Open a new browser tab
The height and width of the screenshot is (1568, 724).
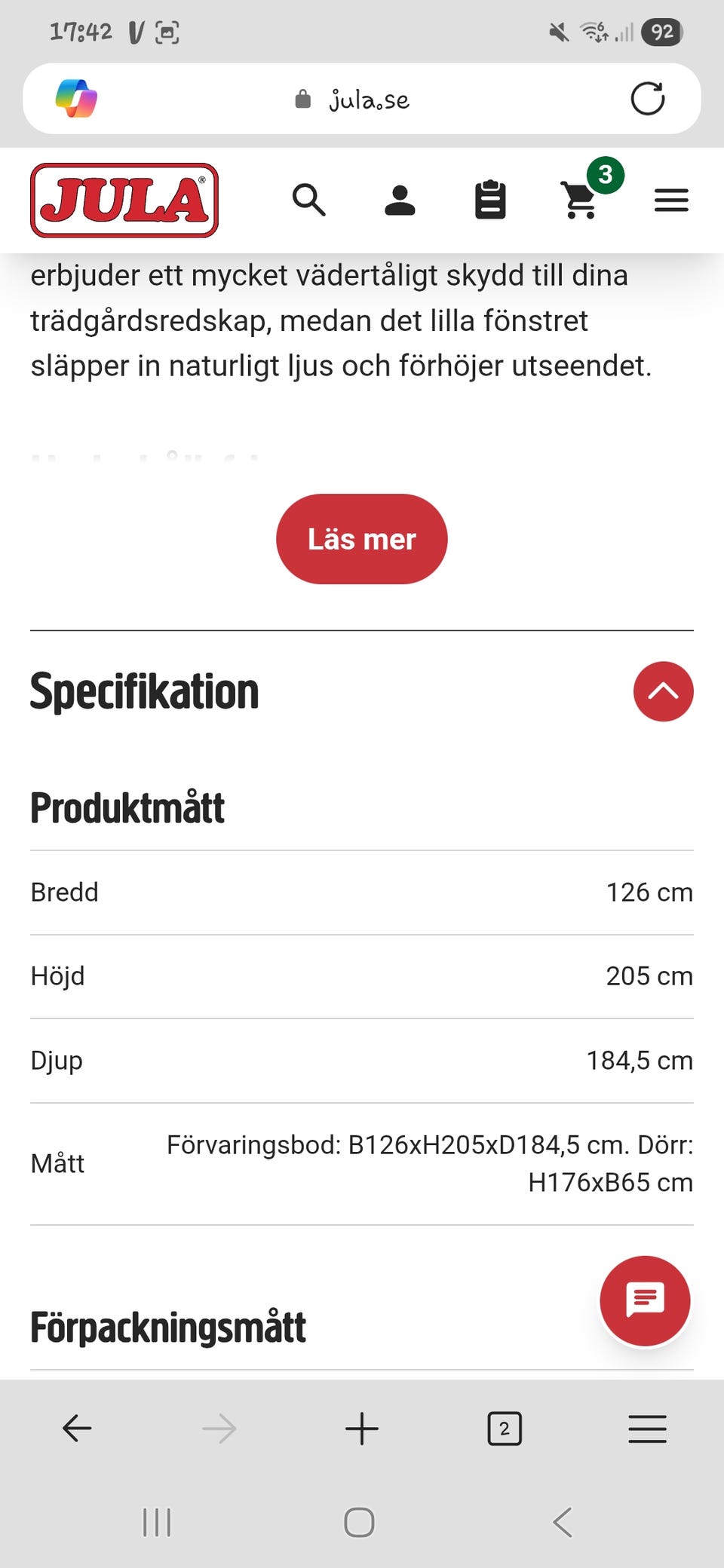[362, 1428]
